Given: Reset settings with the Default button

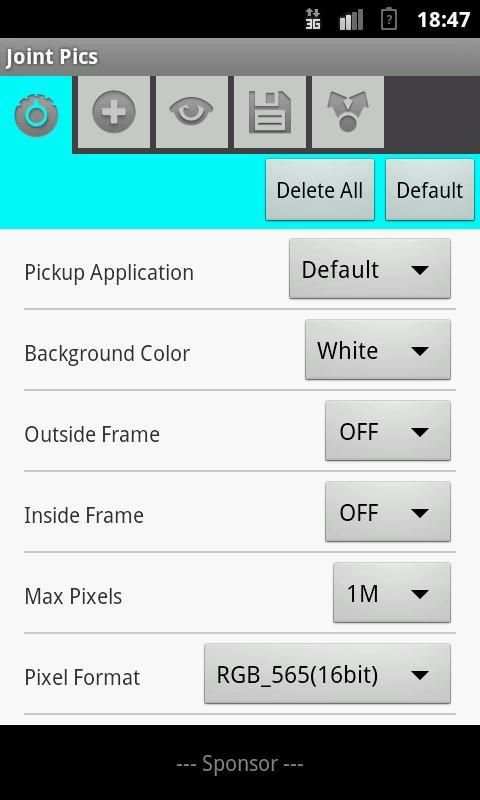Looking at the screenshot, I should [x=430, y=190].
